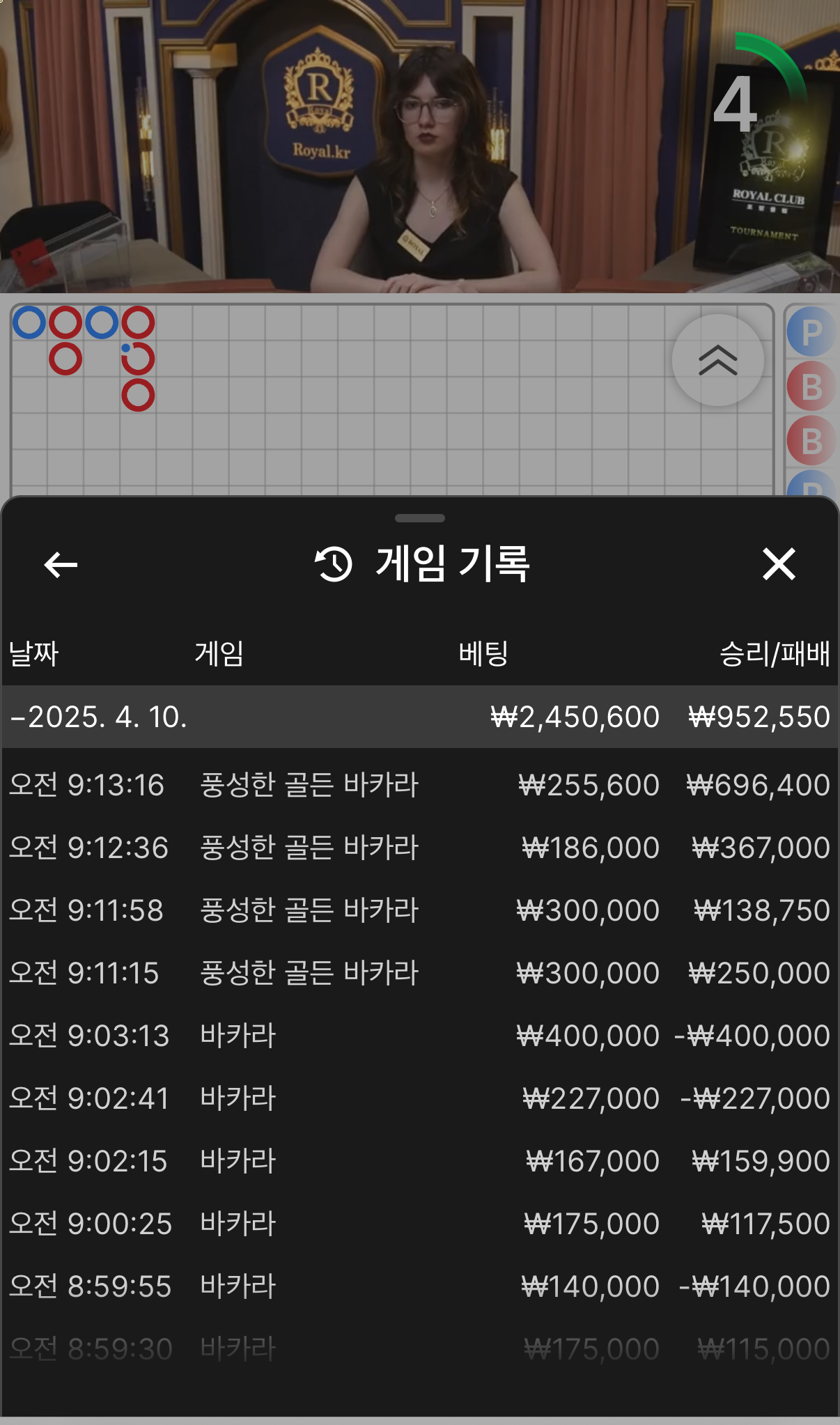Go back from the game history panel
The image size is (840, 1425).
coord(61,564)
